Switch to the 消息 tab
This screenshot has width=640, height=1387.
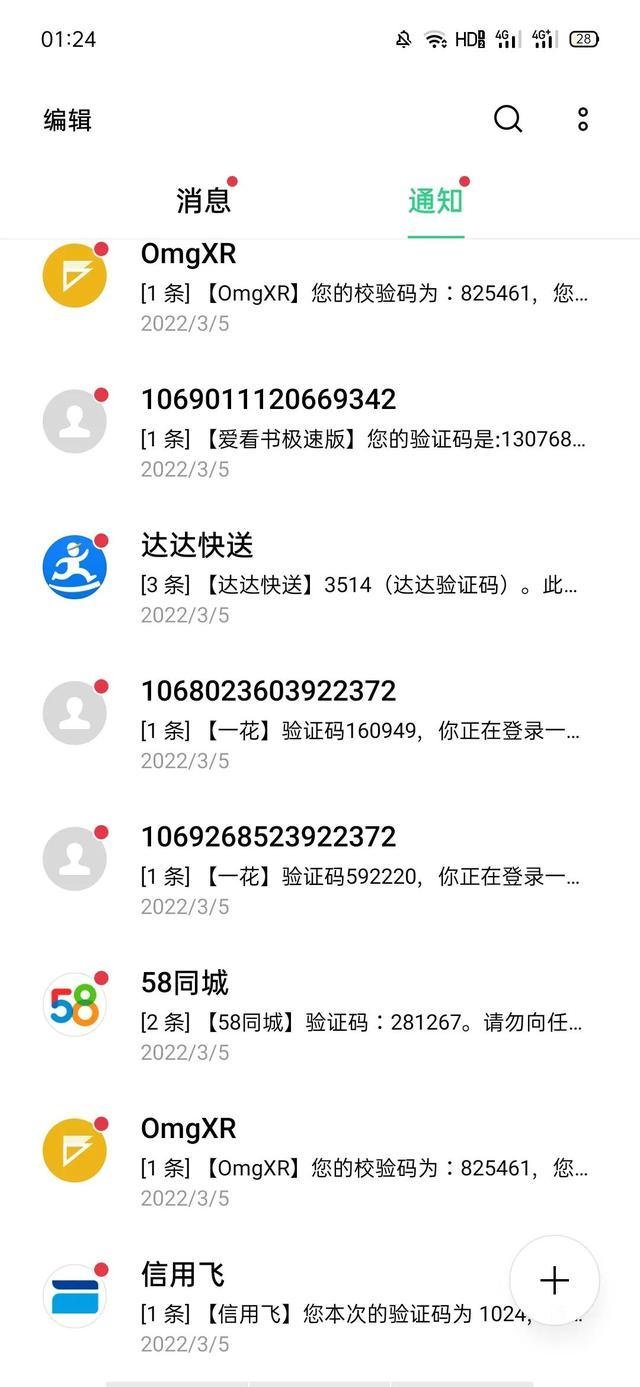tap(204, 200)
